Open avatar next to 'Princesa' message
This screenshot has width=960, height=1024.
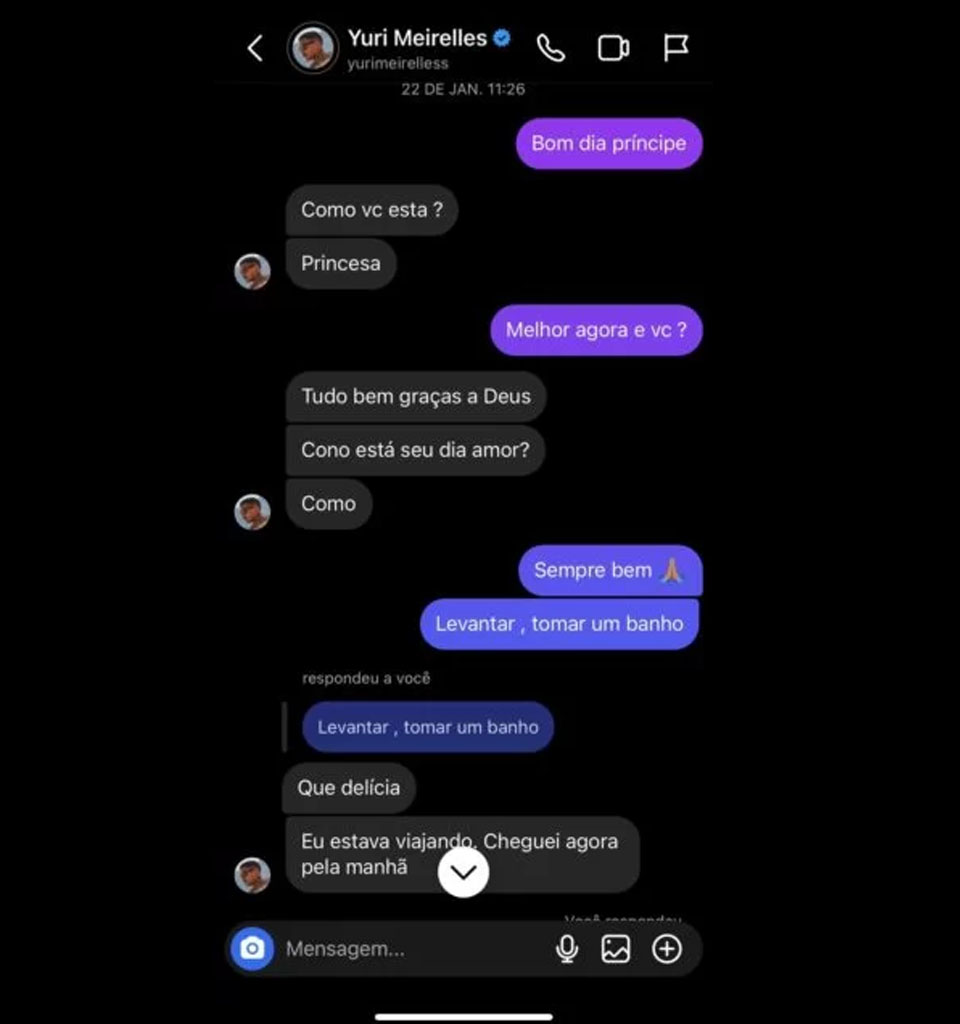[252, 271]
